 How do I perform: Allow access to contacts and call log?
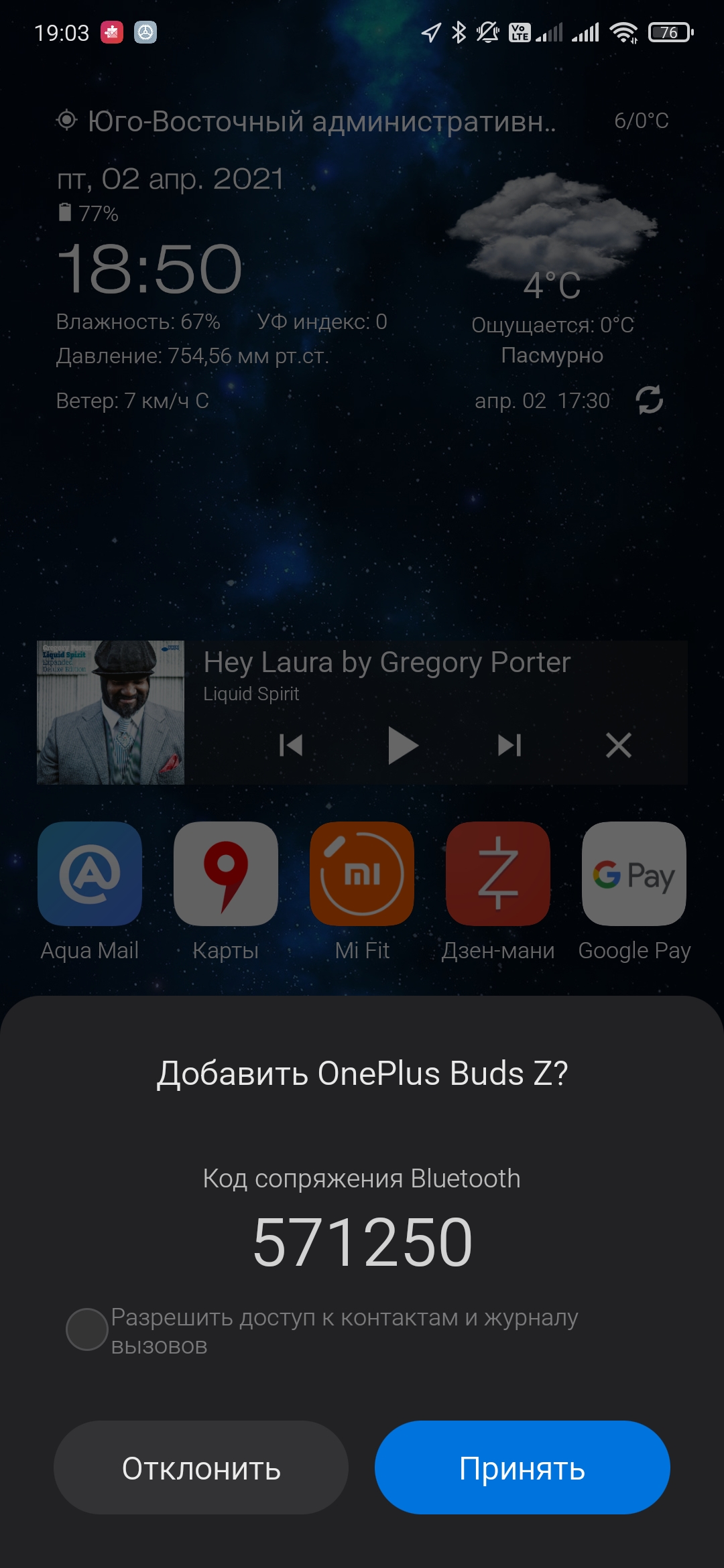coord(87,1329)
